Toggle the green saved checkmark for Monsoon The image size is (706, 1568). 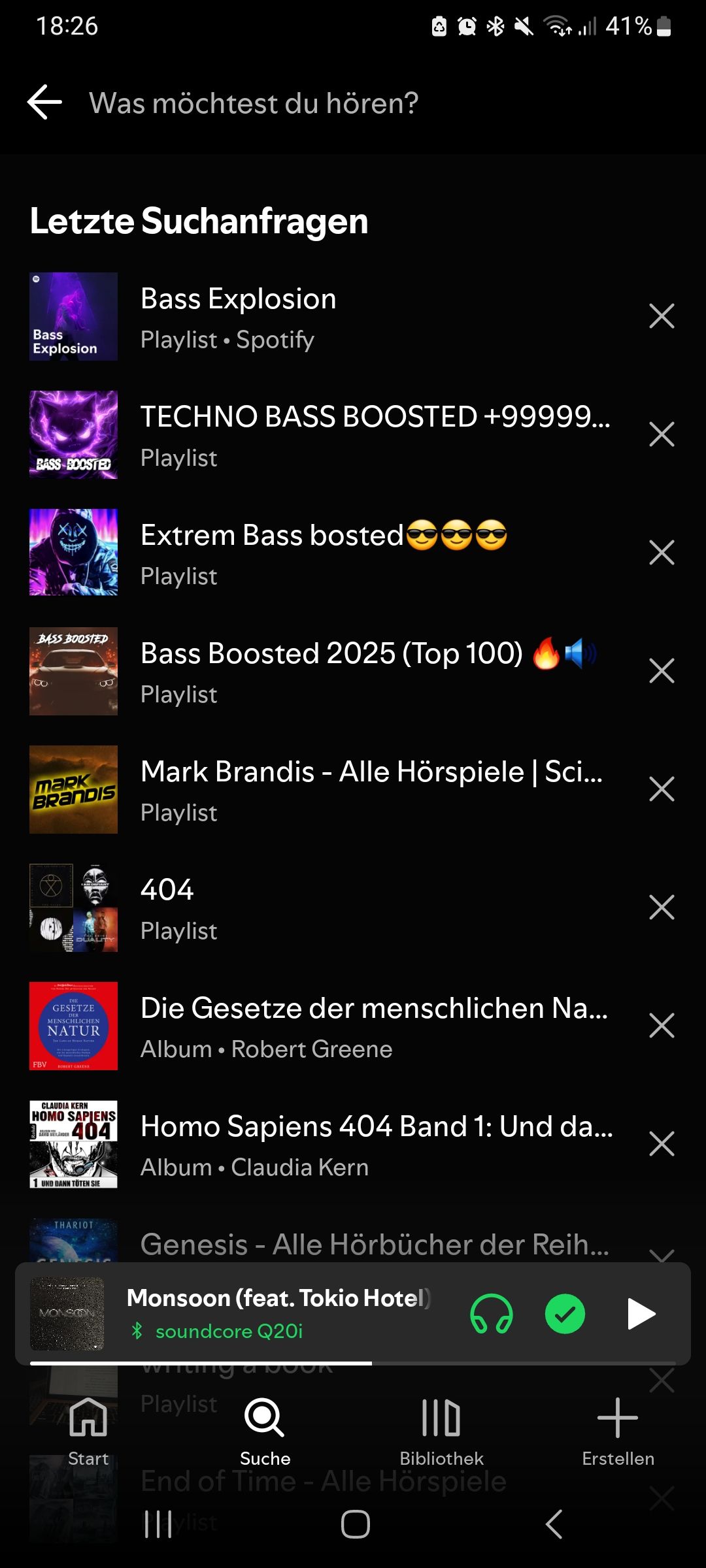click(565, 1314)
